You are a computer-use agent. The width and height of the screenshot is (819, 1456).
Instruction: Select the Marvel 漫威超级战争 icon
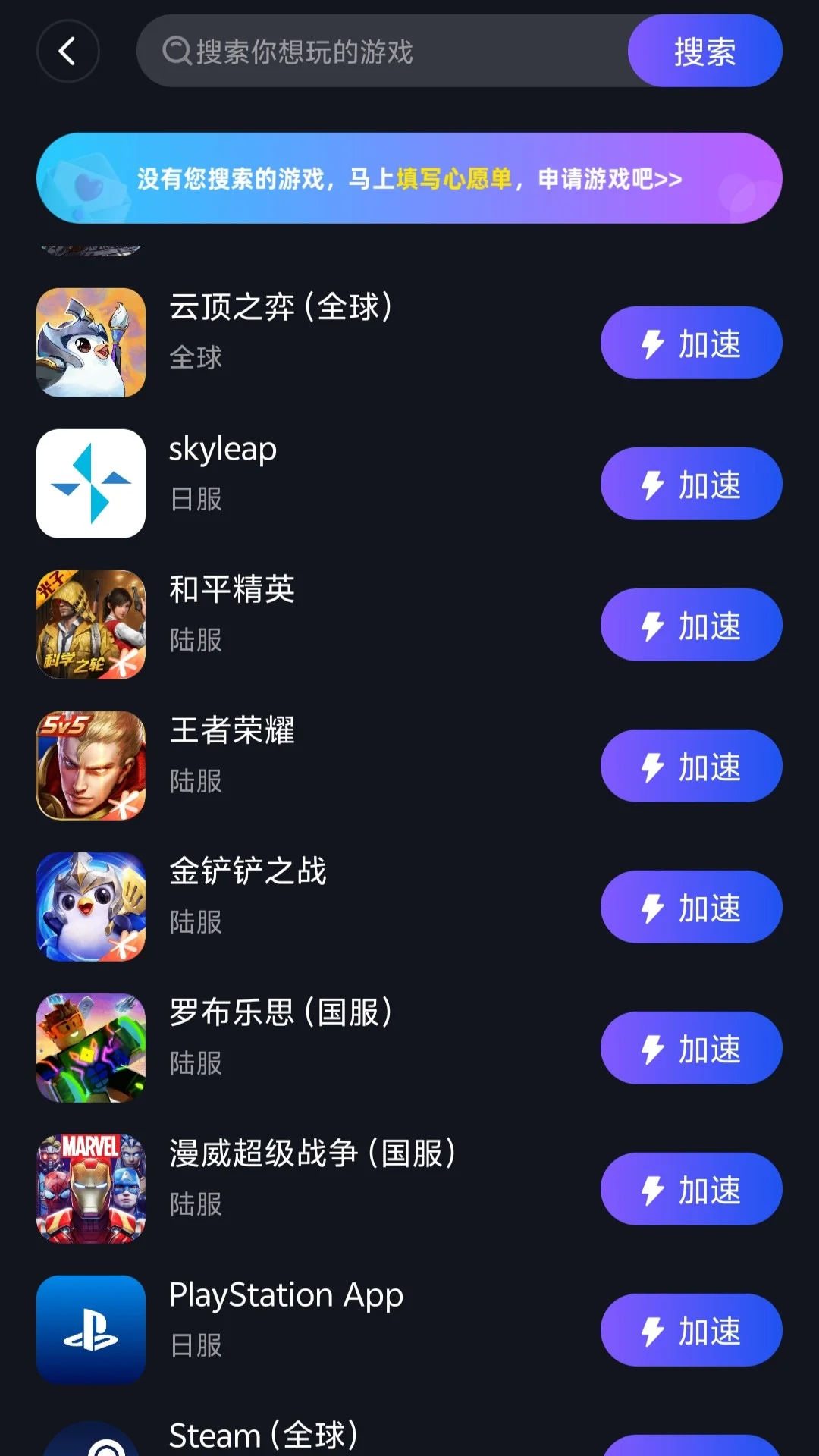90,1188
